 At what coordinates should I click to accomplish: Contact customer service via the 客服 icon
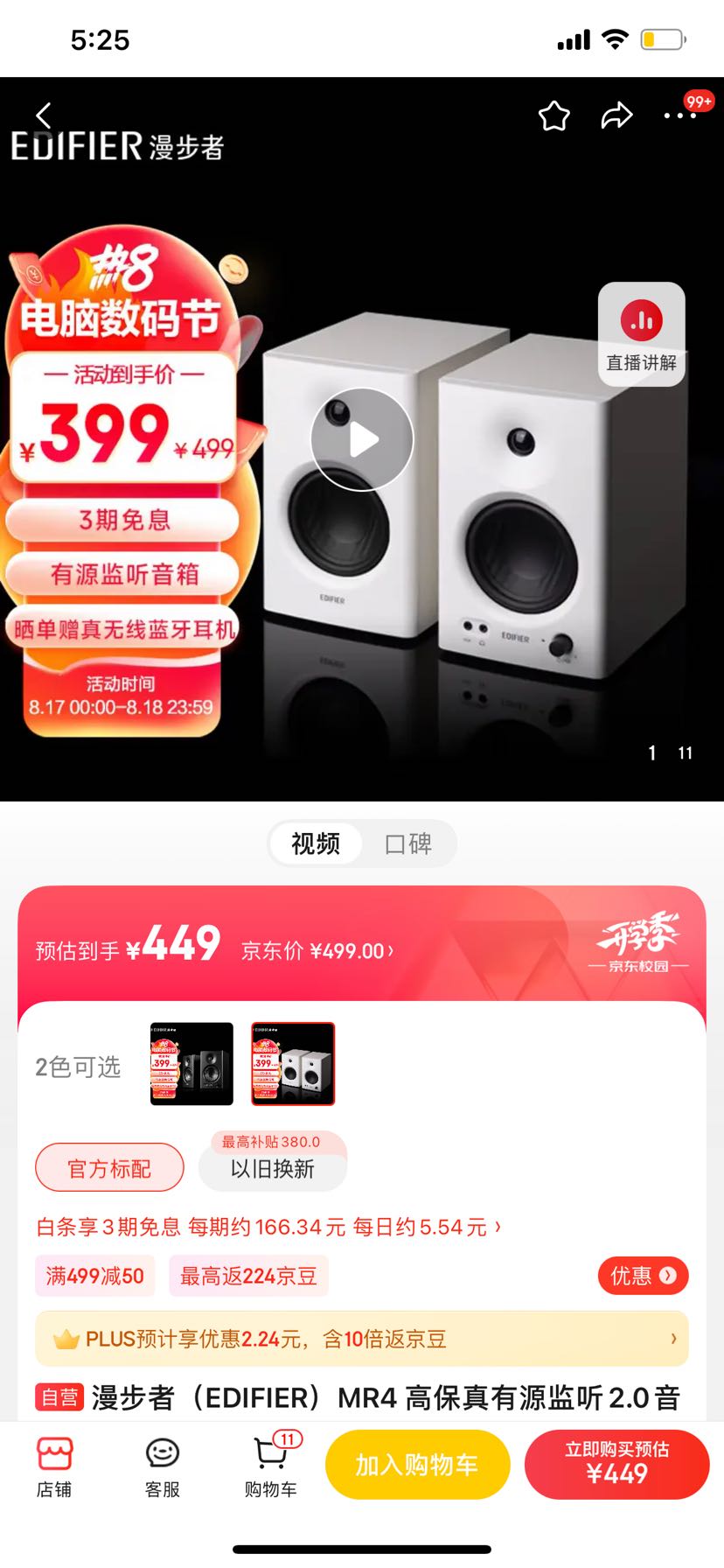(x=163, y=1466)
